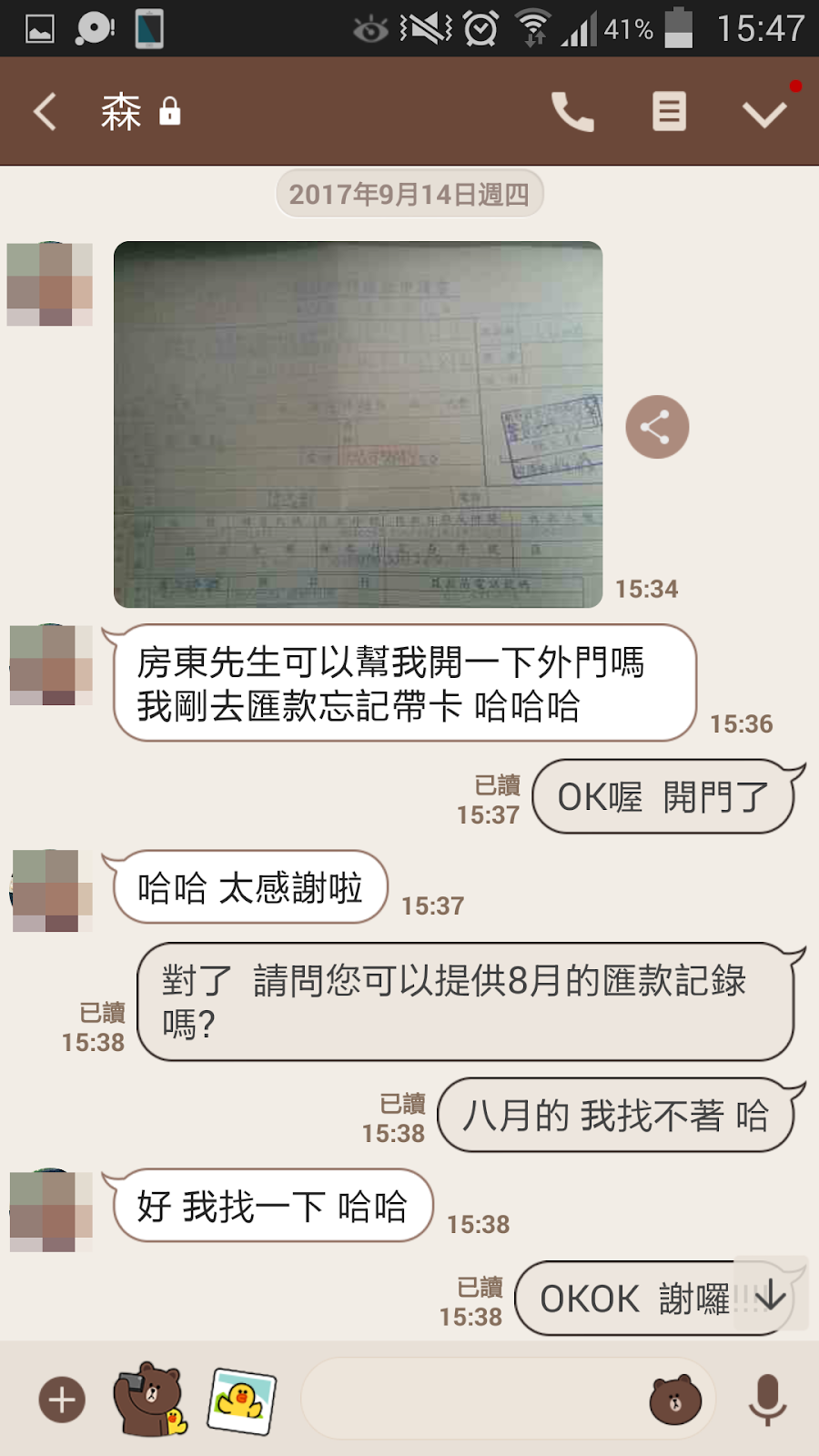Start a voice call with 森
This screenshot has width=819, height=1456.
pyautogui.click(x=572, y=112)
